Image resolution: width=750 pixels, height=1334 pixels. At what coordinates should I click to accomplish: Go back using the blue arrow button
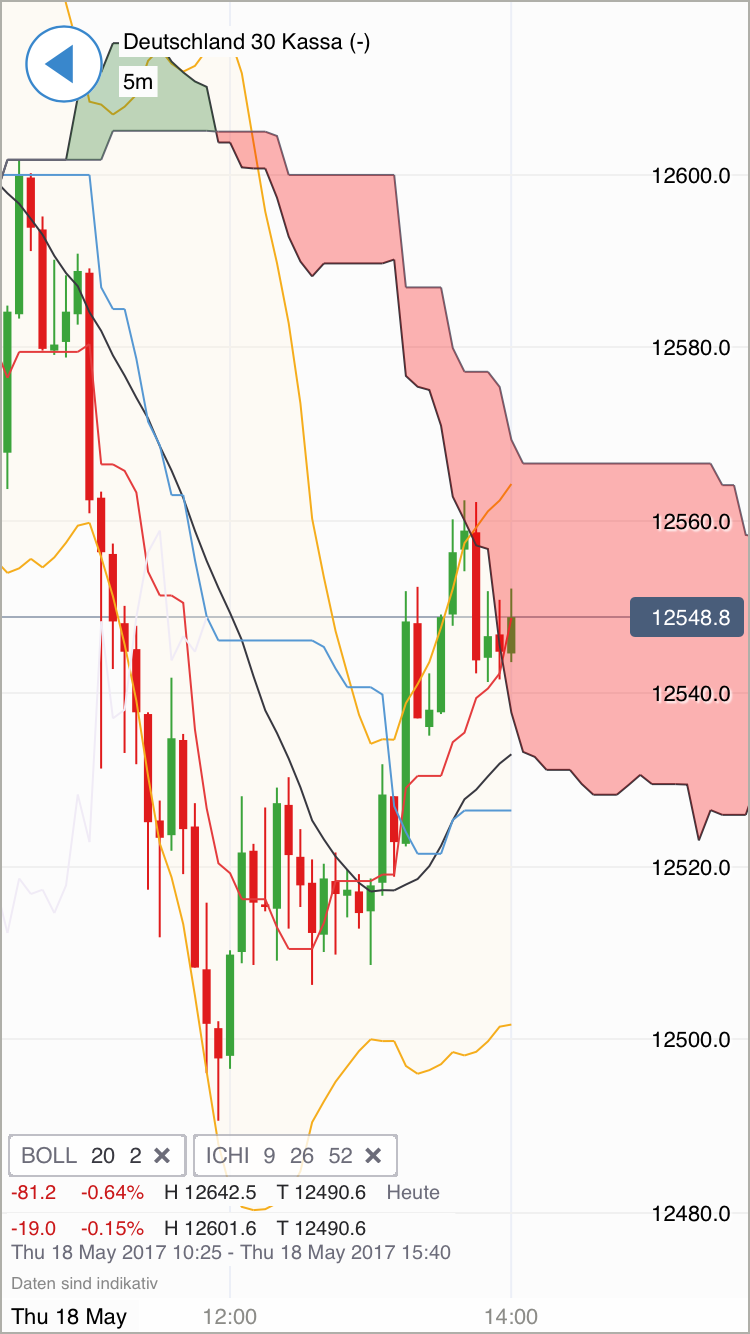click(64, 64)
